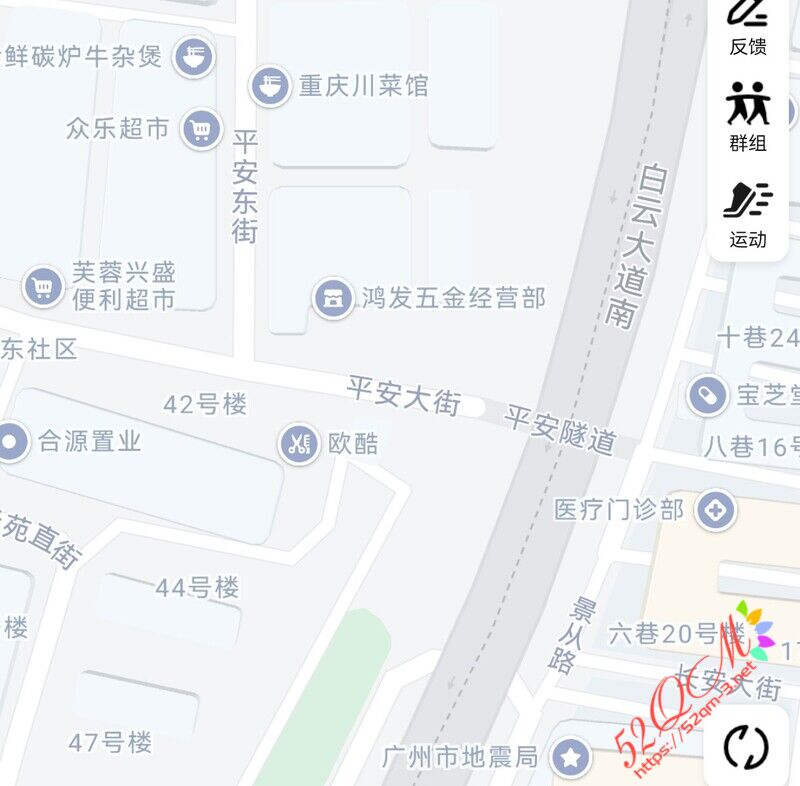Open the 运动 sports mode
This screenshot has height=786, width=800.
747,213
